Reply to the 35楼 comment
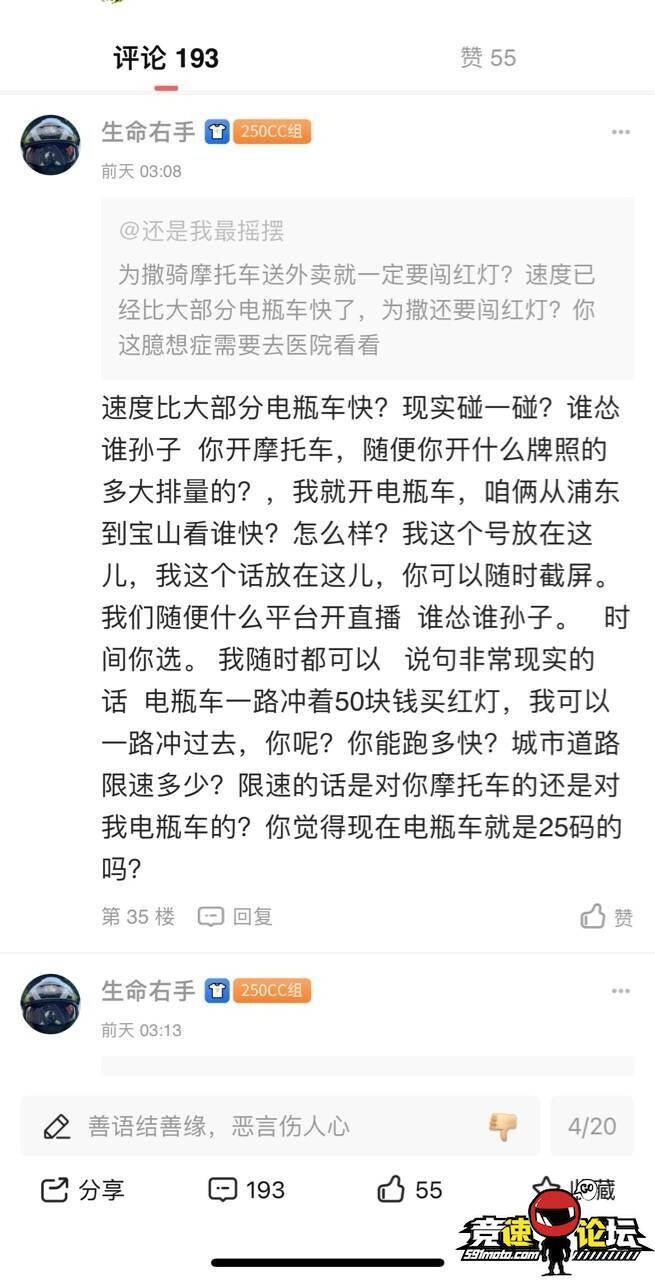The height and width of the screenshot is (1280, 655). 235,916
